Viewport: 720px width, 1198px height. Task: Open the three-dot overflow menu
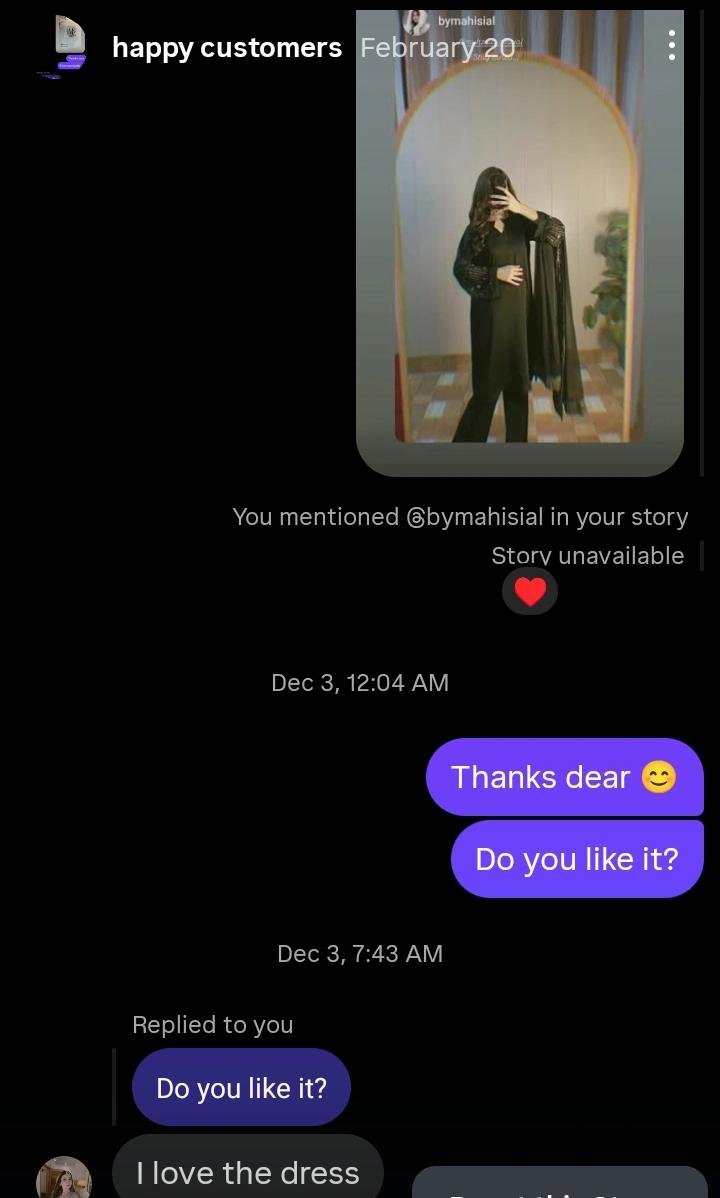[x=671, y=46]
